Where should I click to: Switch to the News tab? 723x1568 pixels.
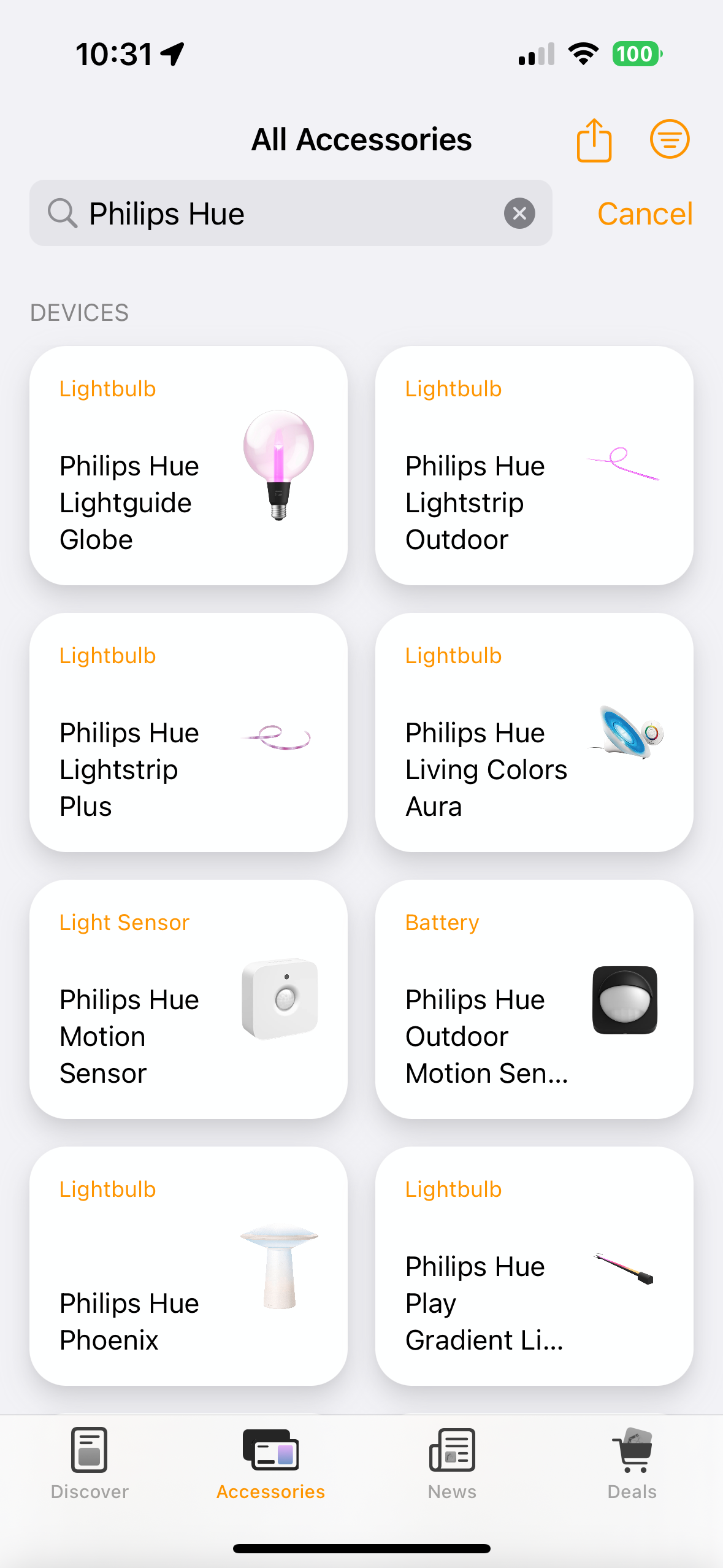[x=452, y=1464]
